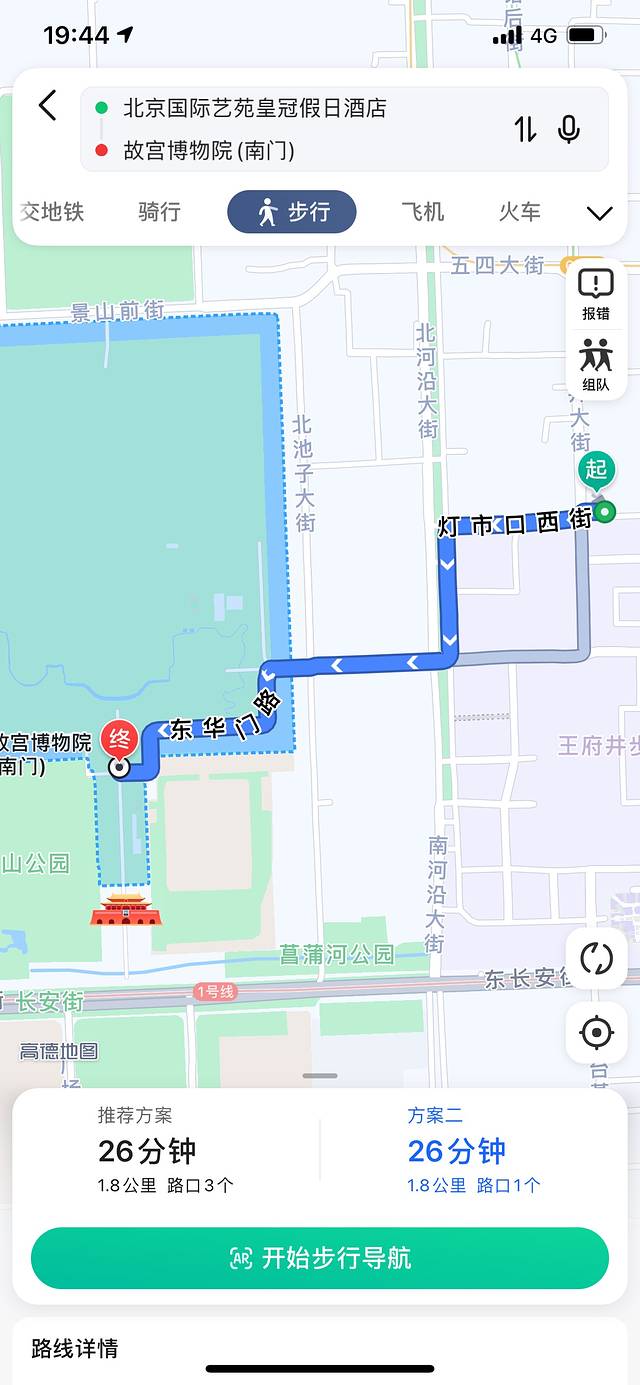Activate the microphone voice input
640x1385 pixels.
(x=569, y=129)
